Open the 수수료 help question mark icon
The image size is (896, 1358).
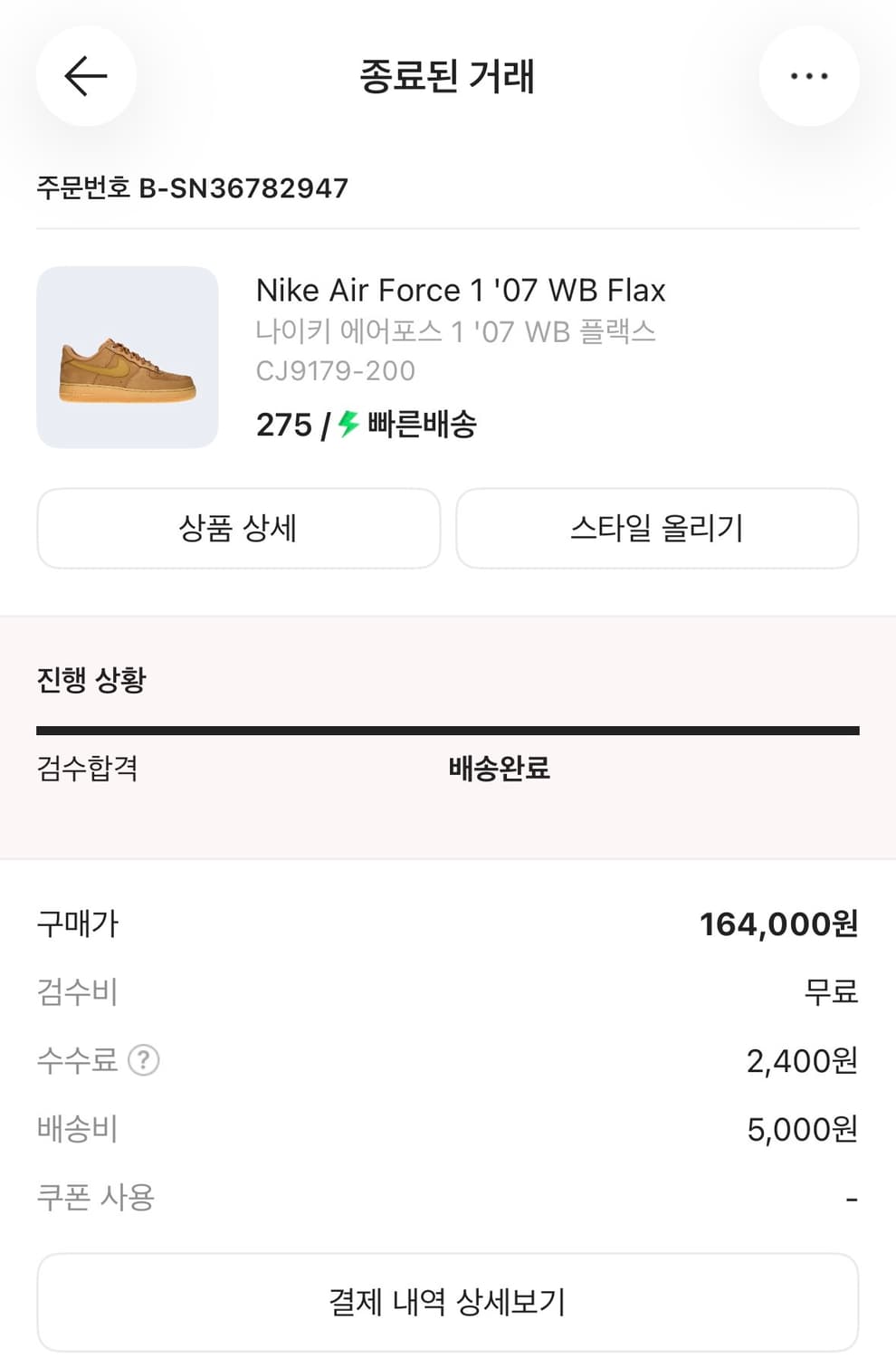coord(143,1061)
